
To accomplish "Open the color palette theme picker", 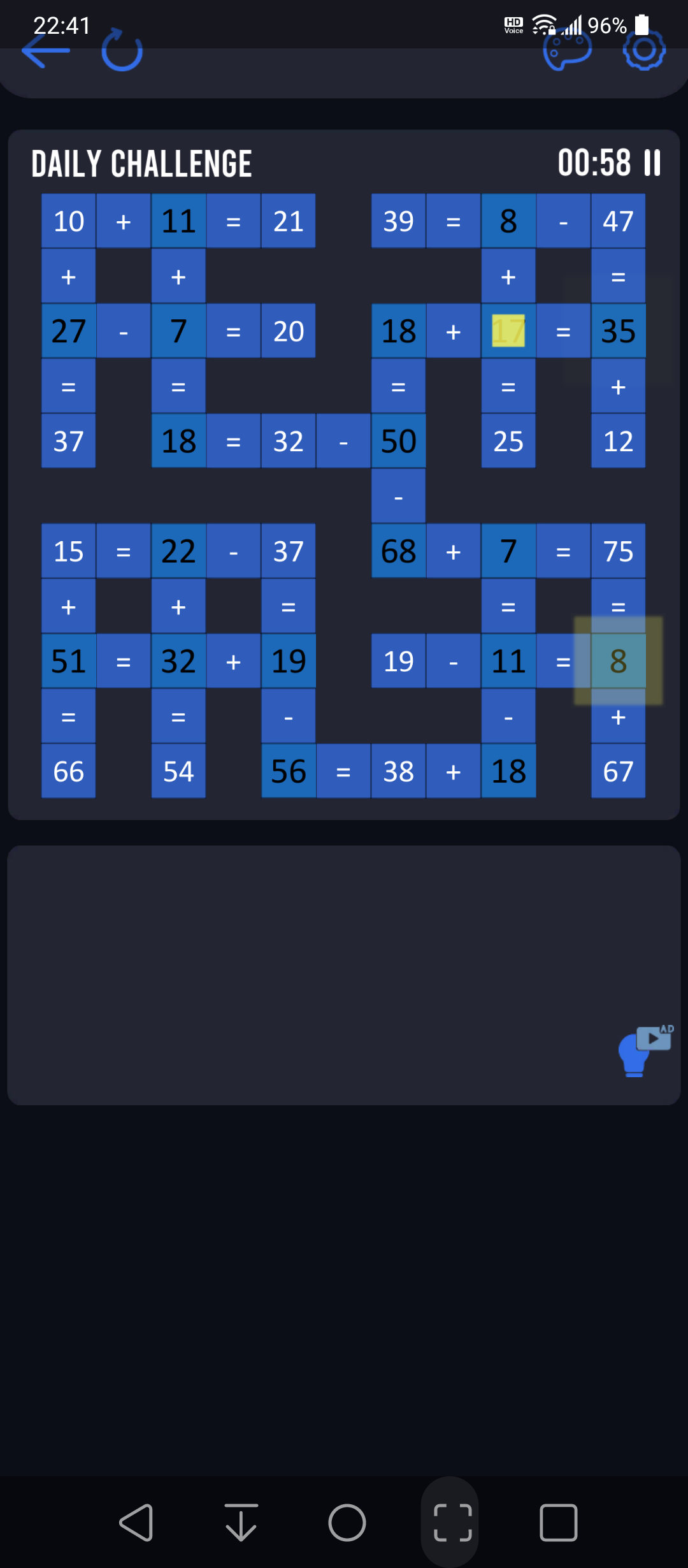I will pos(567,50).
